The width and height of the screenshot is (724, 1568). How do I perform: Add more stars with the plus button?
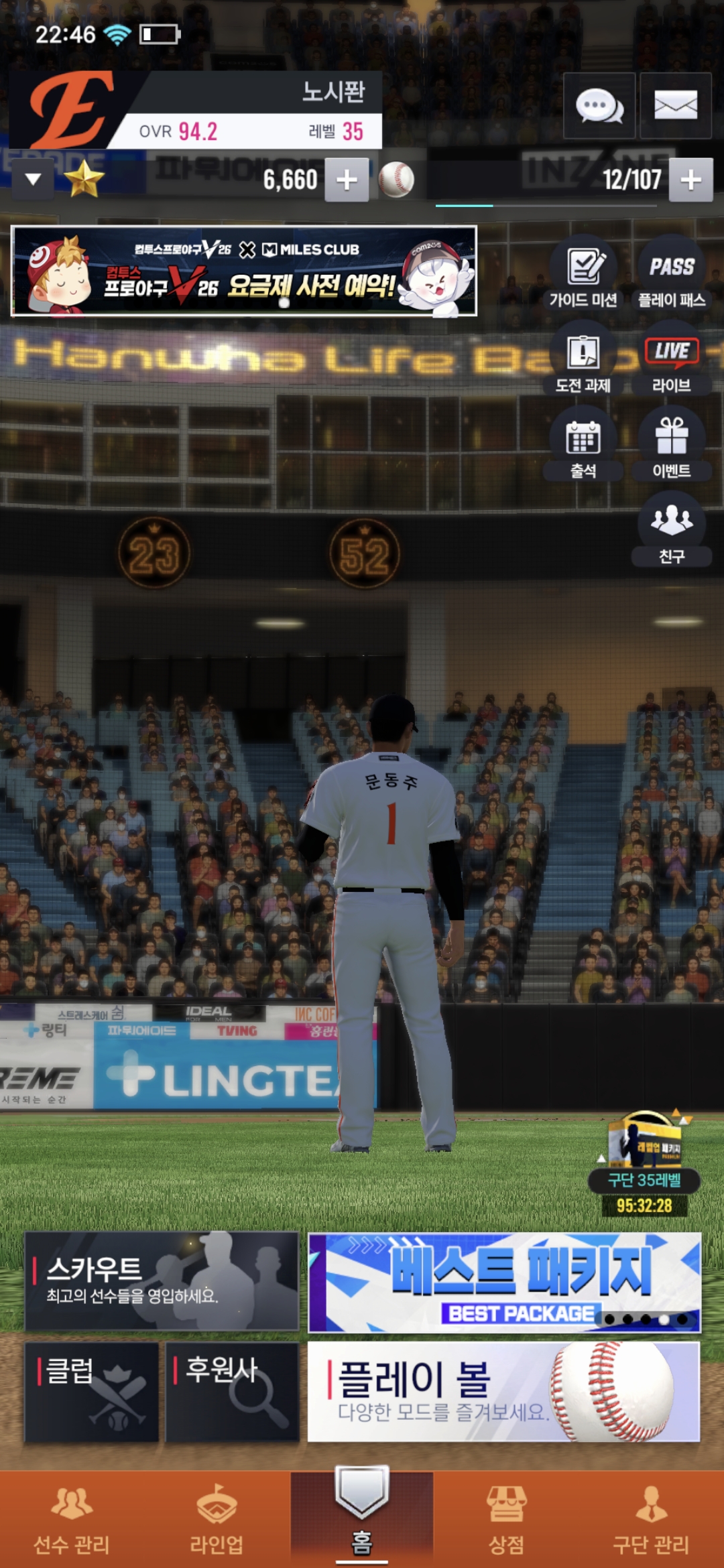click(347, 180)
